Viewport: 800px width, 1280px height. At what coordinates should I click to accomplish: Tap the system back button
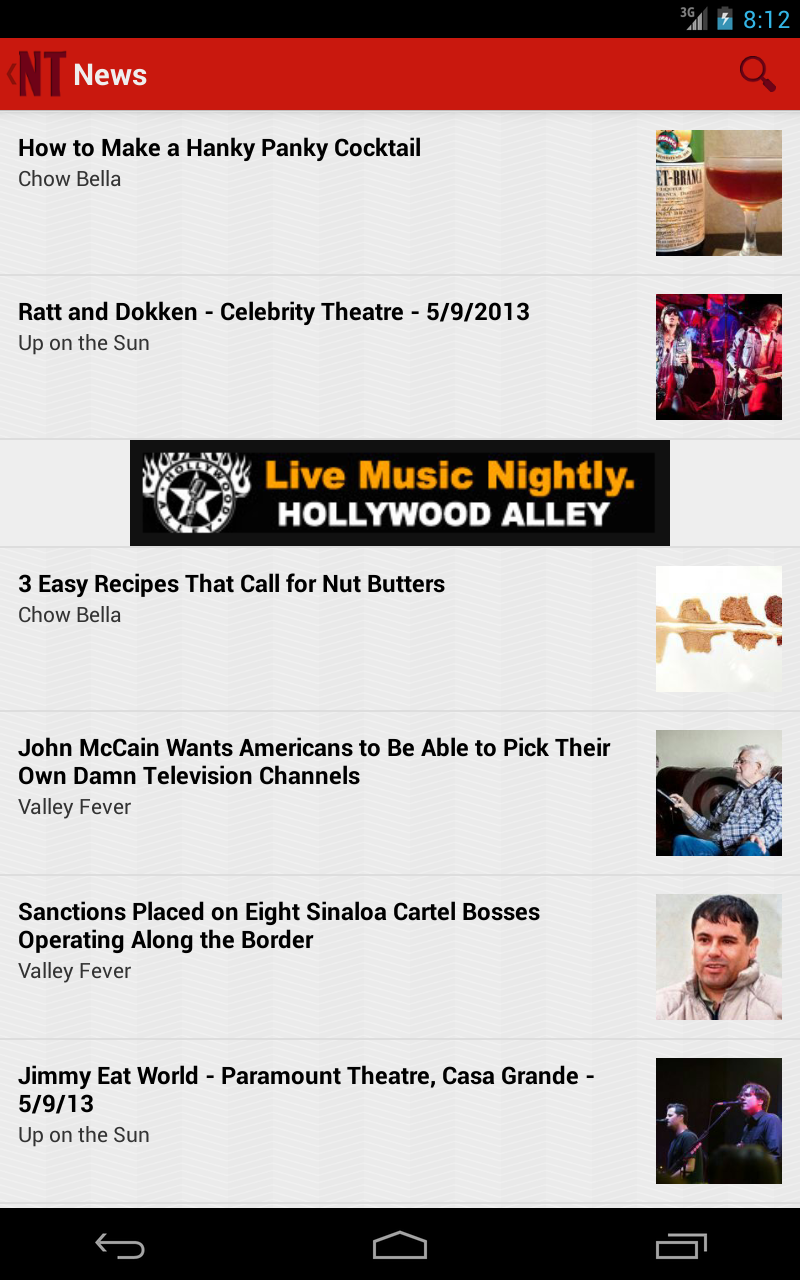point(120,1245)
